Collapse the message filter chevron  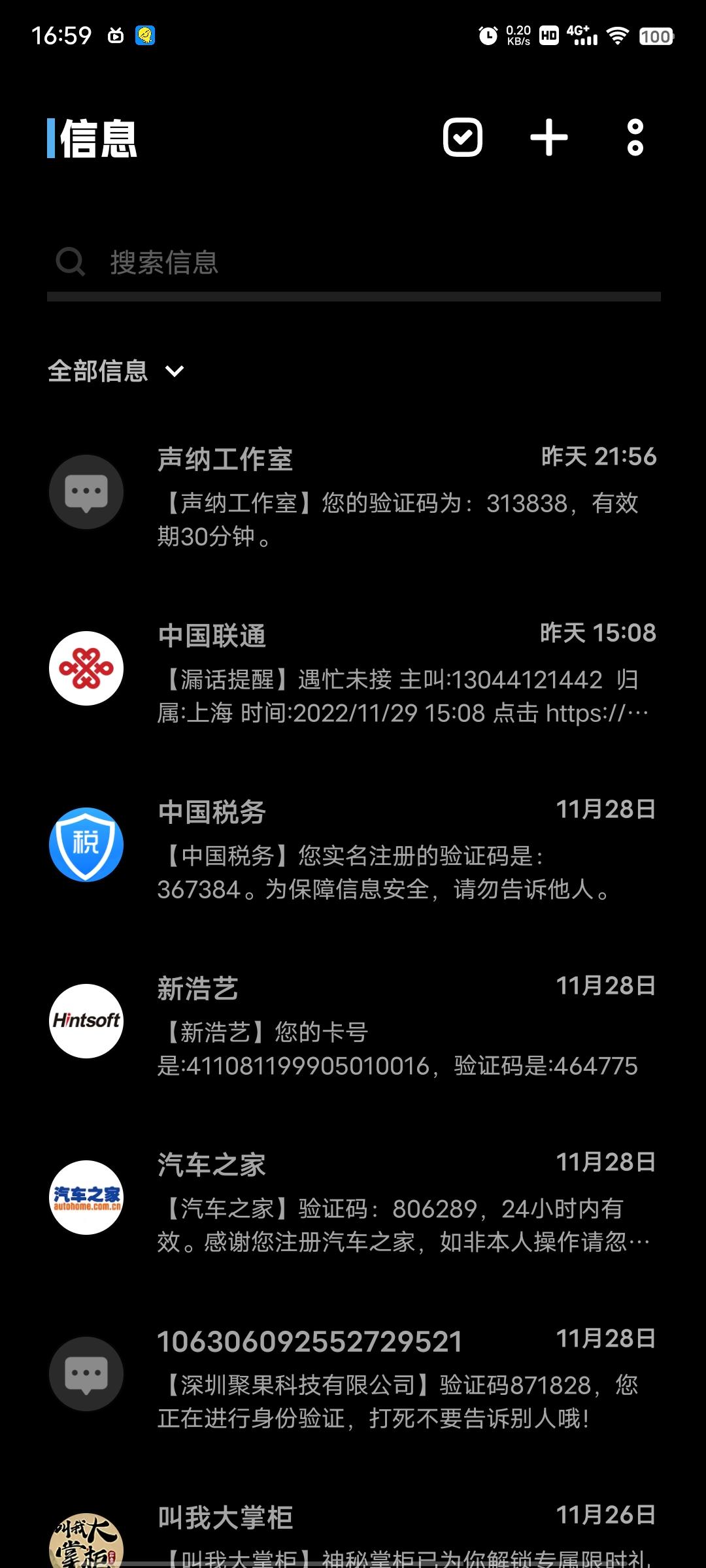point(174,372)
